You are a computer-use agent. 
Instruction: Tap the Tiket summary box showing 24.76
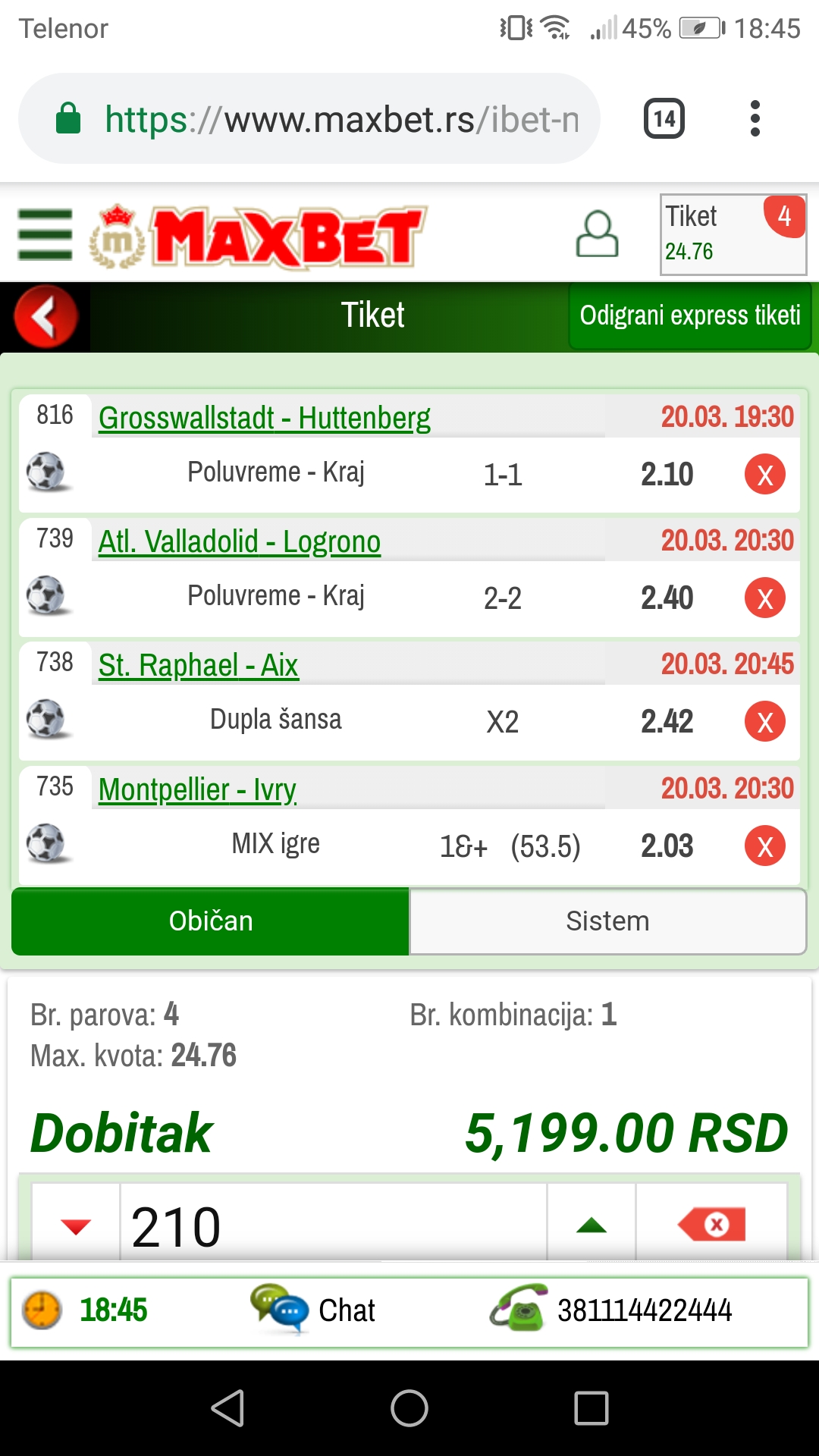(x=733, y=234)
